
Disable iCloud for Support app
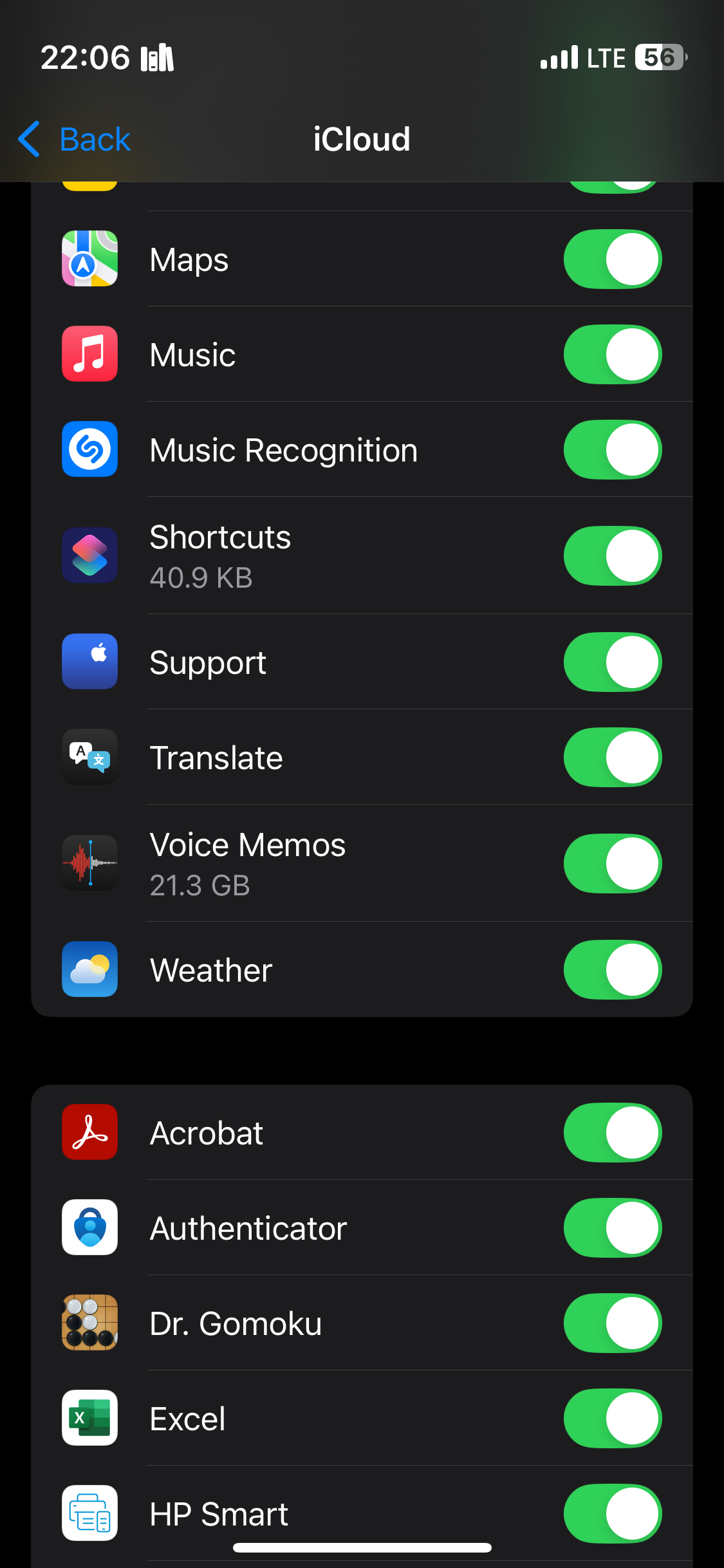[x=612, y=662]
